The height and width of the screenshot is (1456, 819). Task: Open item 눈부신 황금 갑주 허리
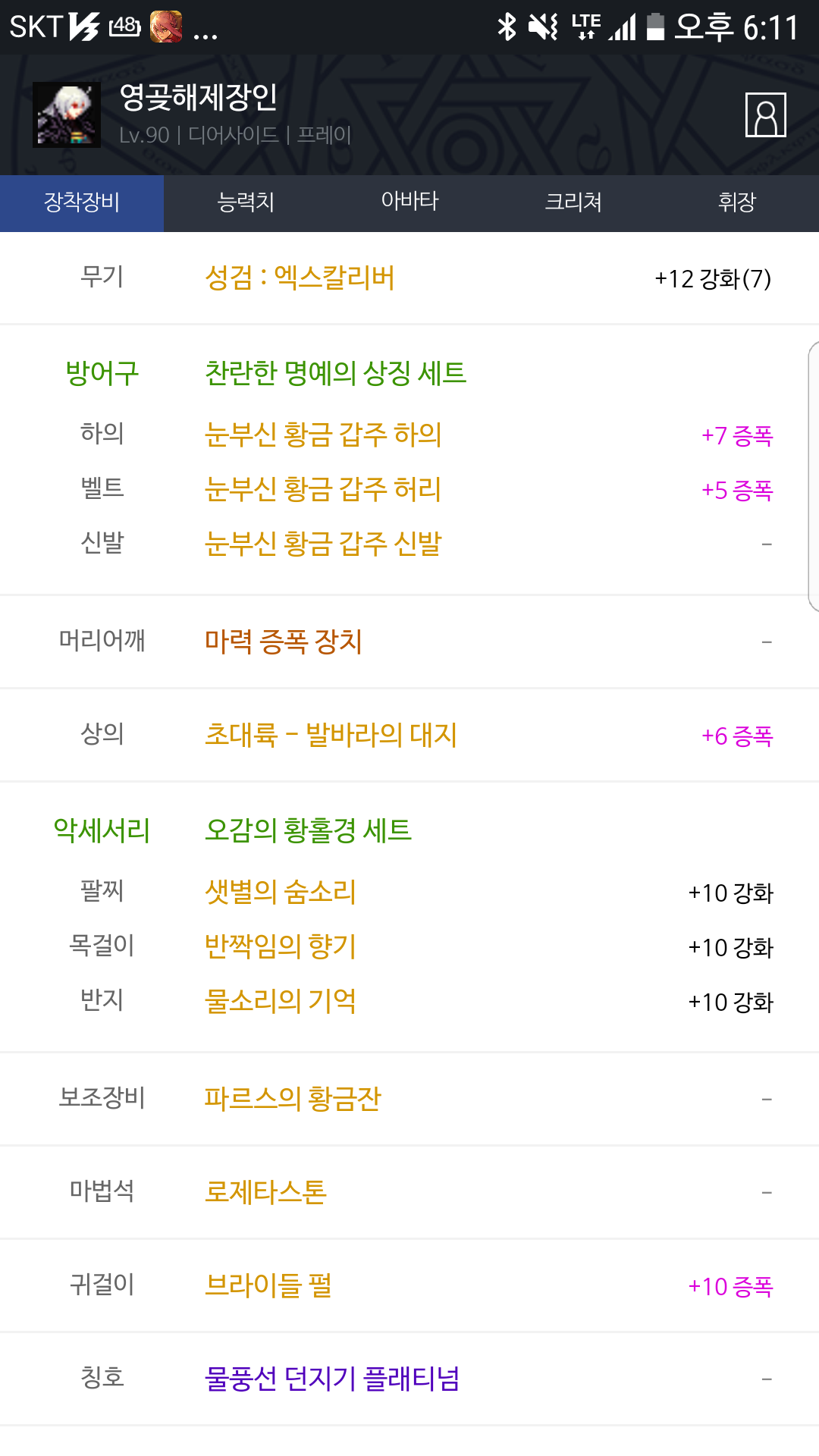pyautogui.click(x=323, y=489)
